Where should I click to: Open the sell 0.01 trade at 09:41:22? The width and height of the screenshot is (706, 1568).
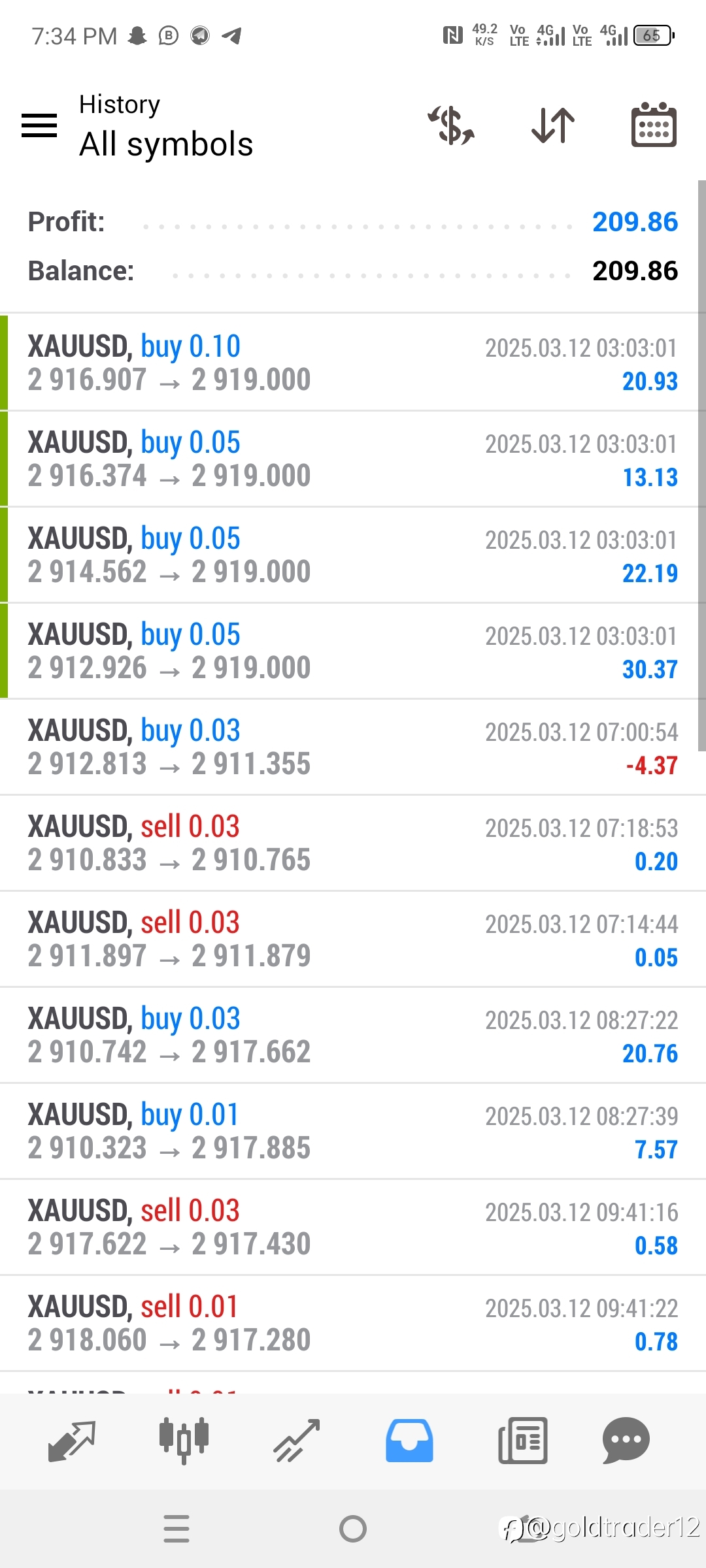(353, 1324)
